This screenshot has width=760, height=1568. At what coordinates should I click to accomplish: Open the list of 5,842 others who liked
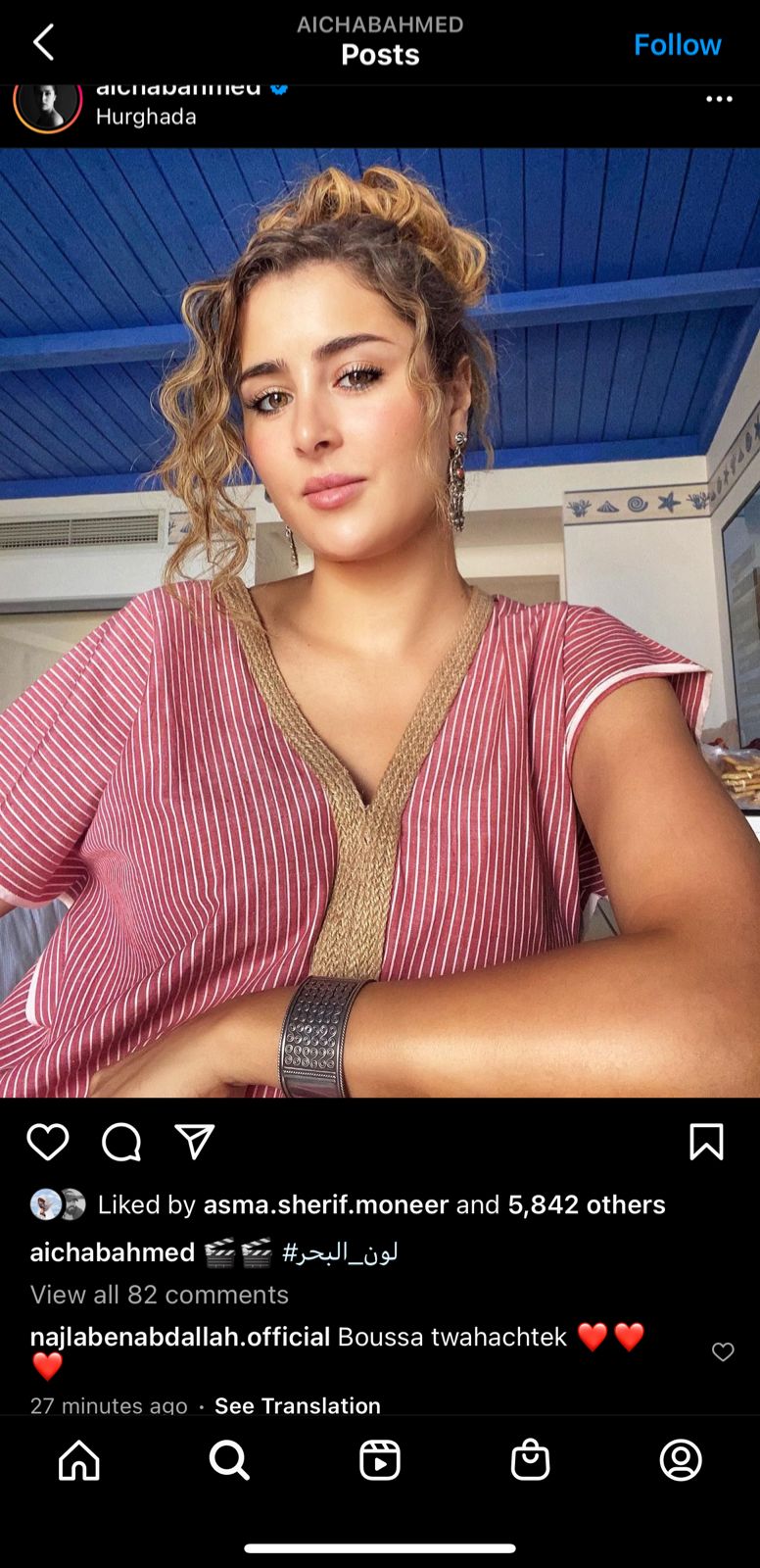(x=586, y=1204)
